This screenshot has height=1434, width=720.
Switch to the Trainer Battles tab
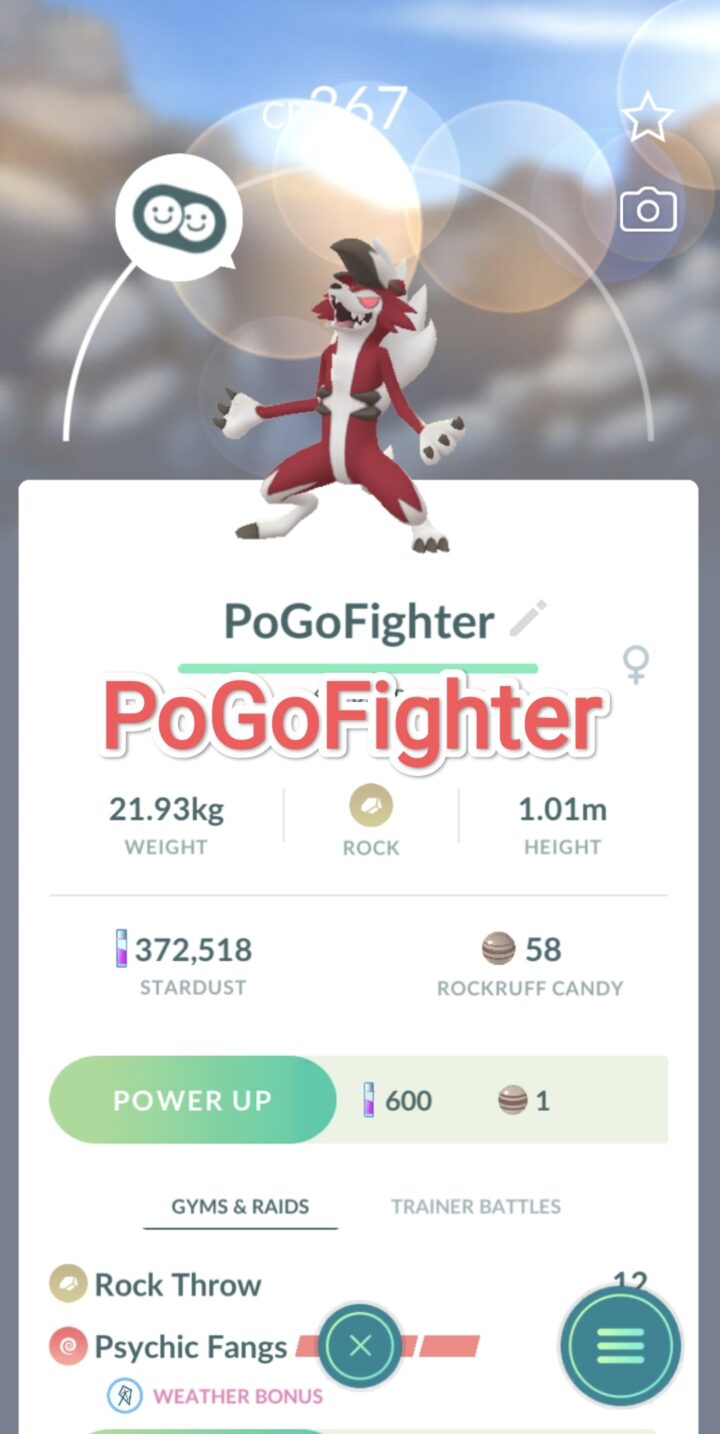475,1207
